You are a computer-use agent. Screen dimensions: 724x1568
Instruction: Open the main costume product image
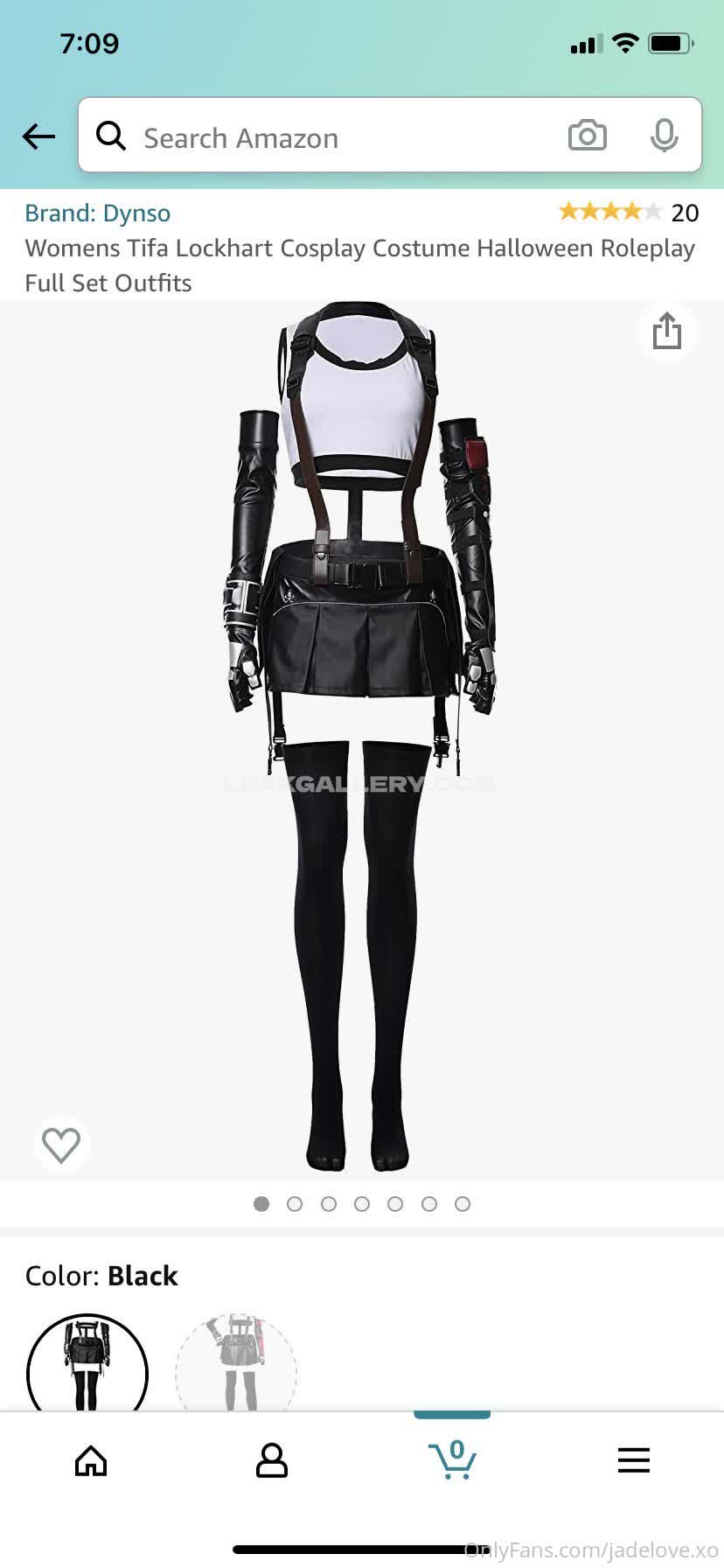(362, 735)
